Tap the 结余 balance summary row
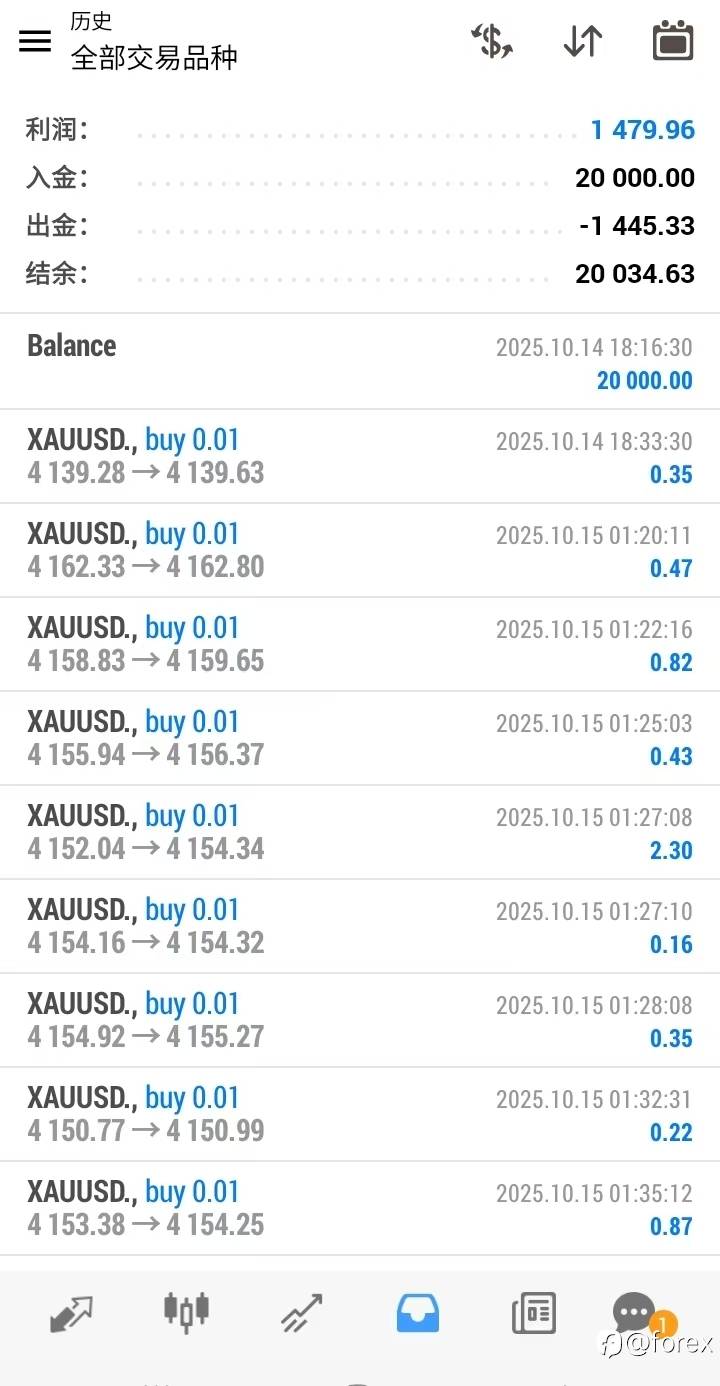 click(x=360, y=273)
